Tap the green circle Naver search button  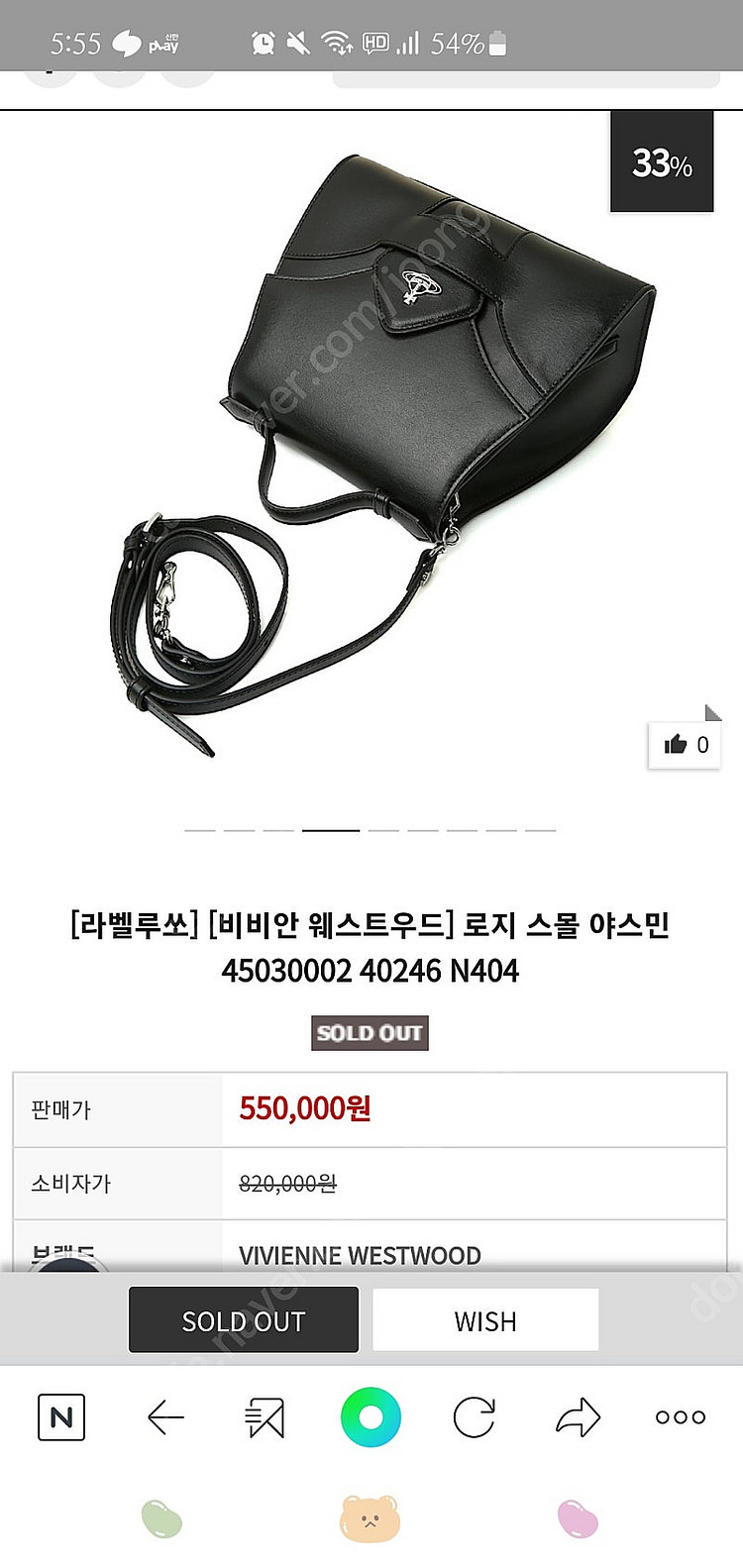pos(371,1417)
